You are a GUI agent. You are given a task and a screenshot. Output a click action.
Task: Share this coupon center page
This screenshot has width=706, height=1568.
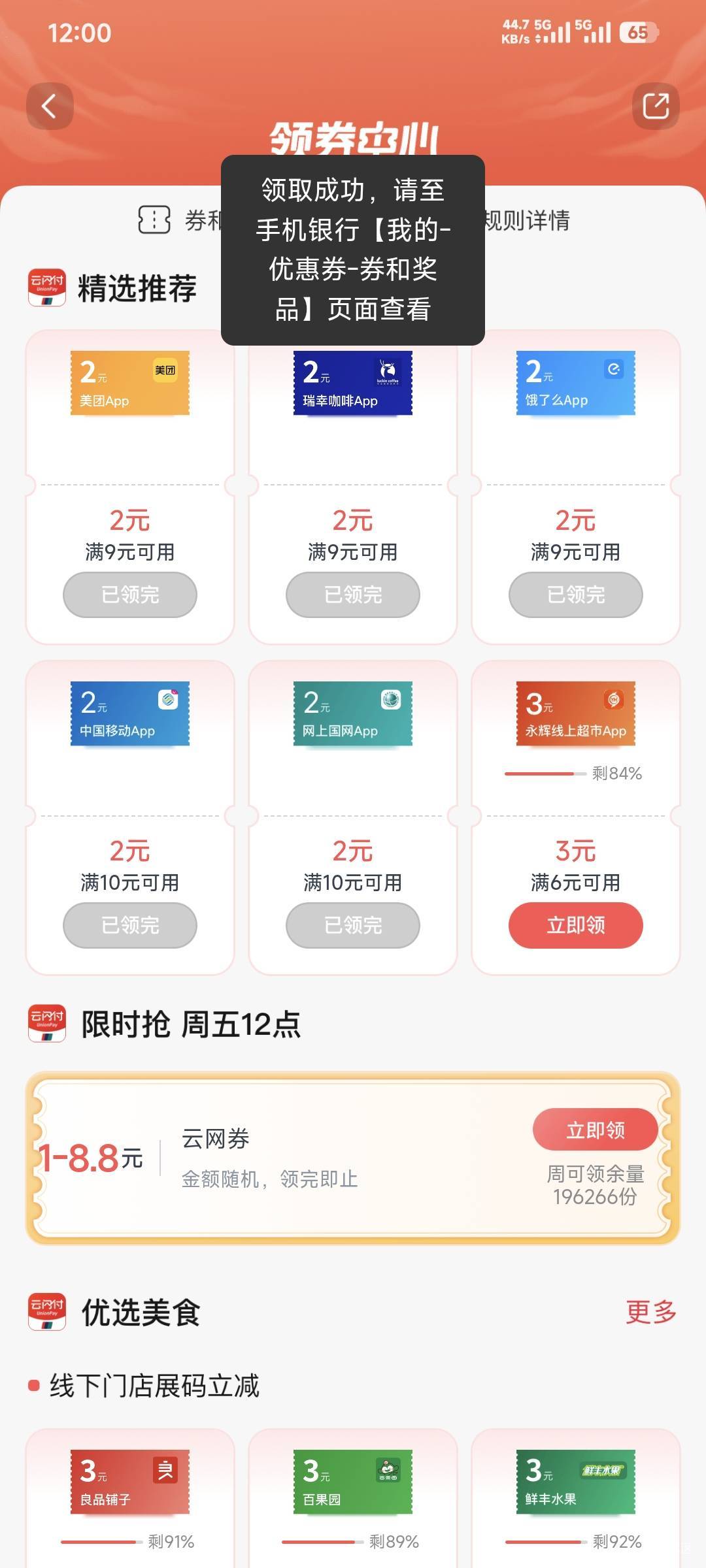point(656,106)
